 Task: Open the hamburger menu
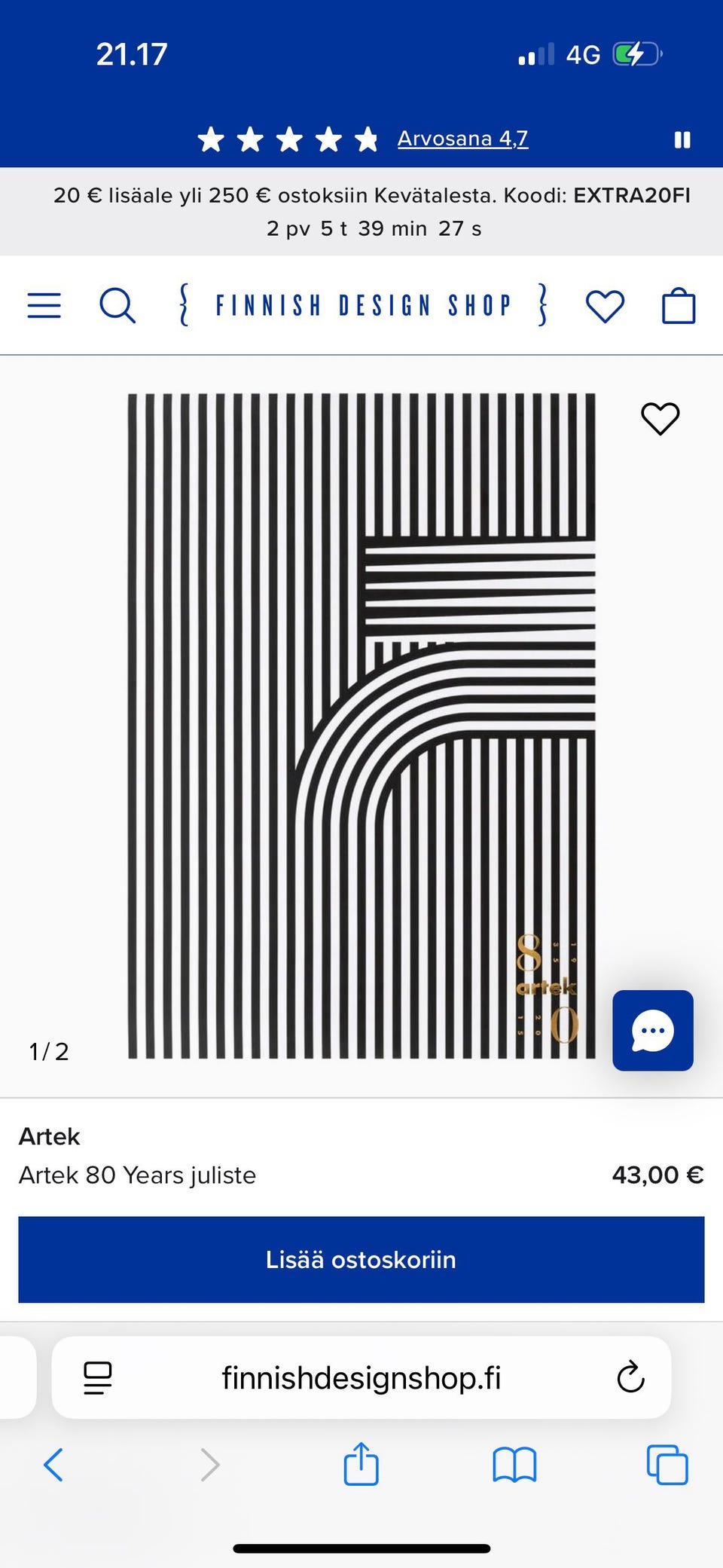click(x=44, y=305)
